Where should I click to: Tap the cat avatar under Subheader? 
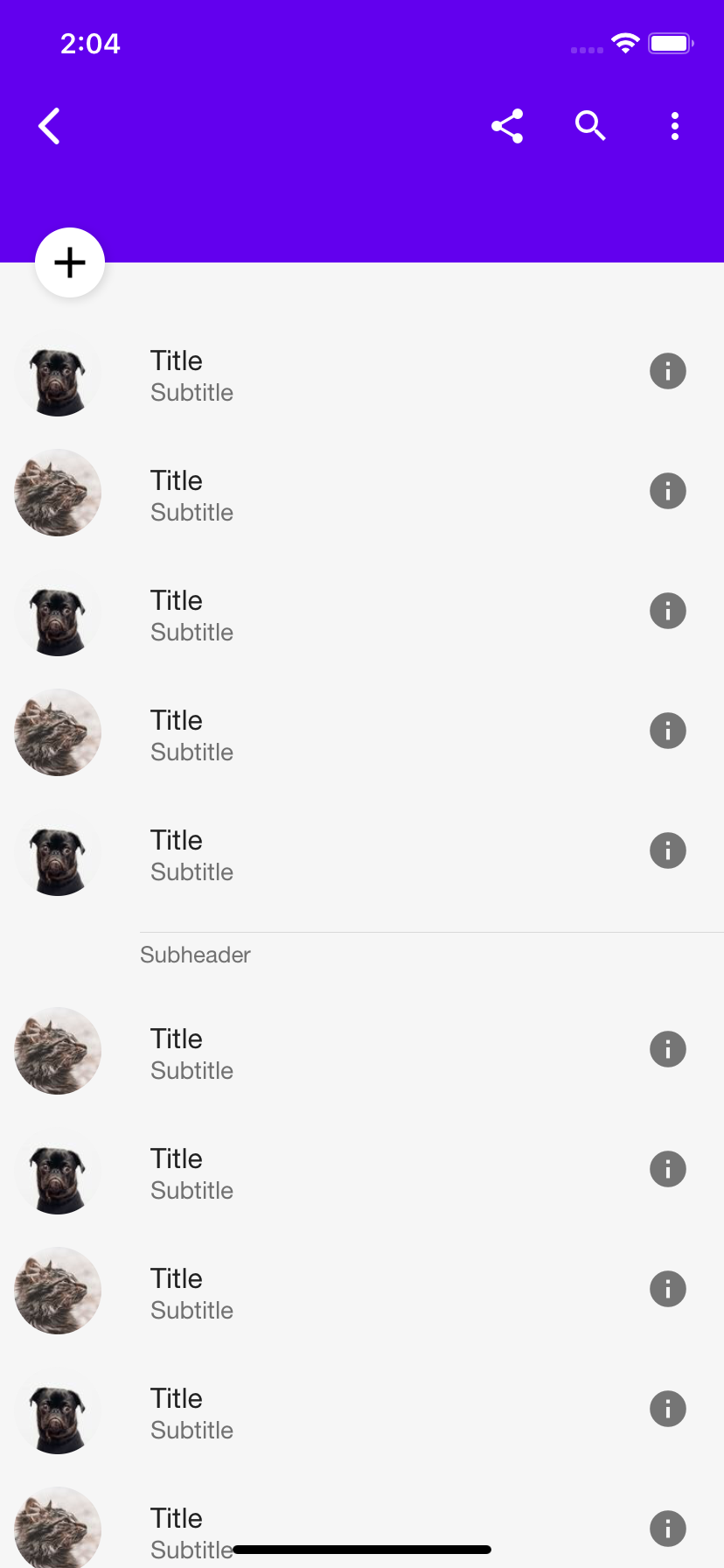click(57, 1050)
